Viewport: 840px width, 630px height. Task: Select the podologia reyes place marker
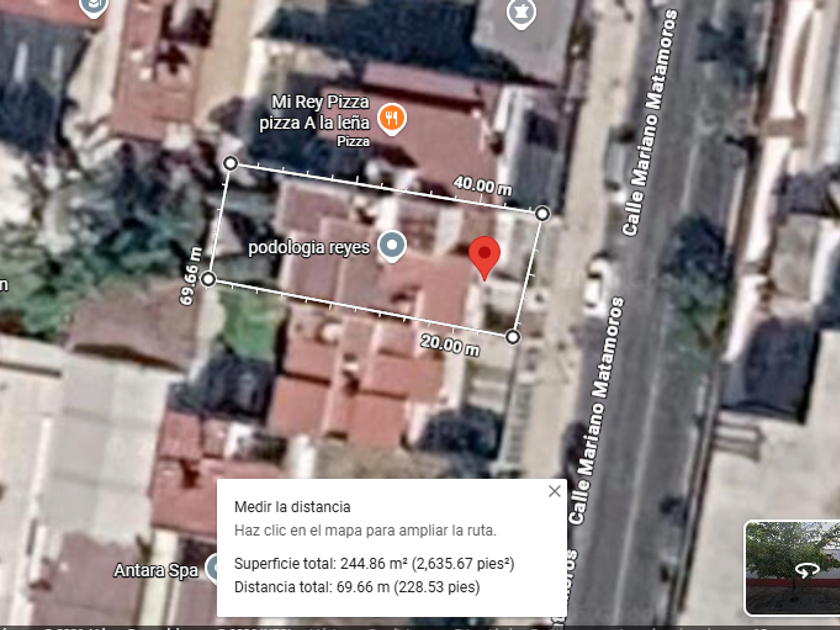pos(392,246)
